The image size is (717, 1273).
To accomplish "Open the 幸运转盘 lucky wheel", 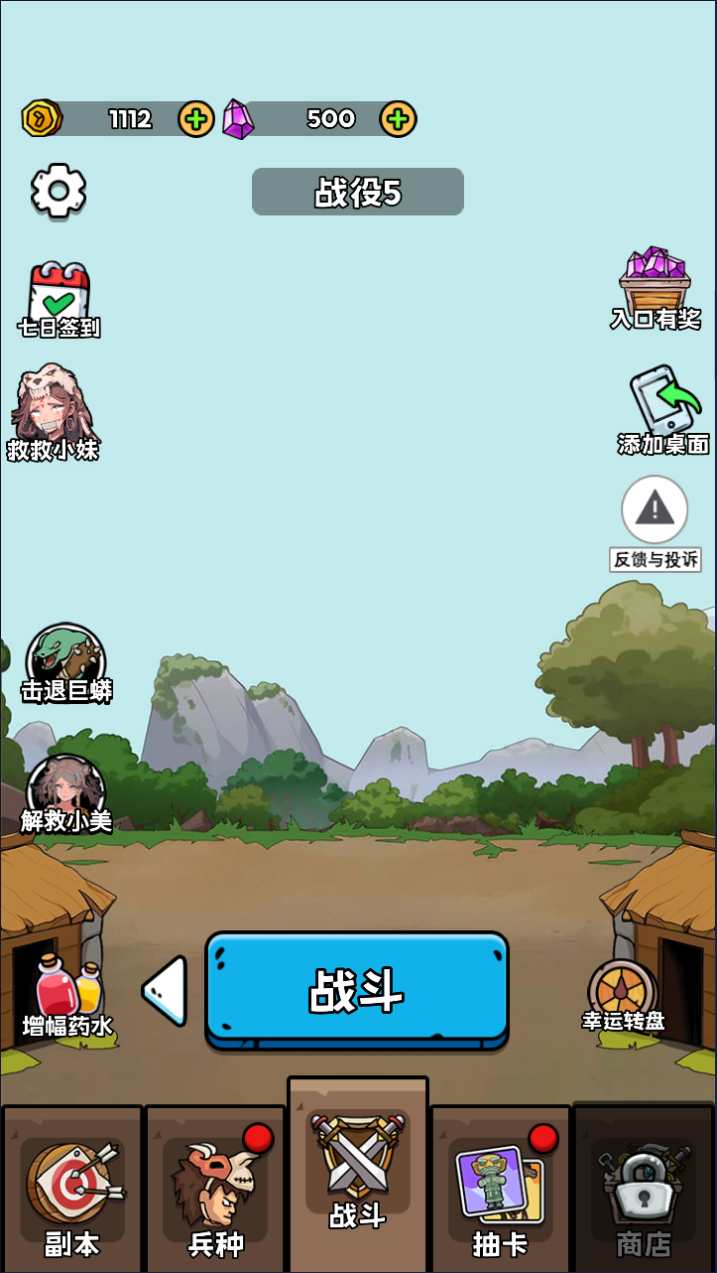I will tap(623, 995).
